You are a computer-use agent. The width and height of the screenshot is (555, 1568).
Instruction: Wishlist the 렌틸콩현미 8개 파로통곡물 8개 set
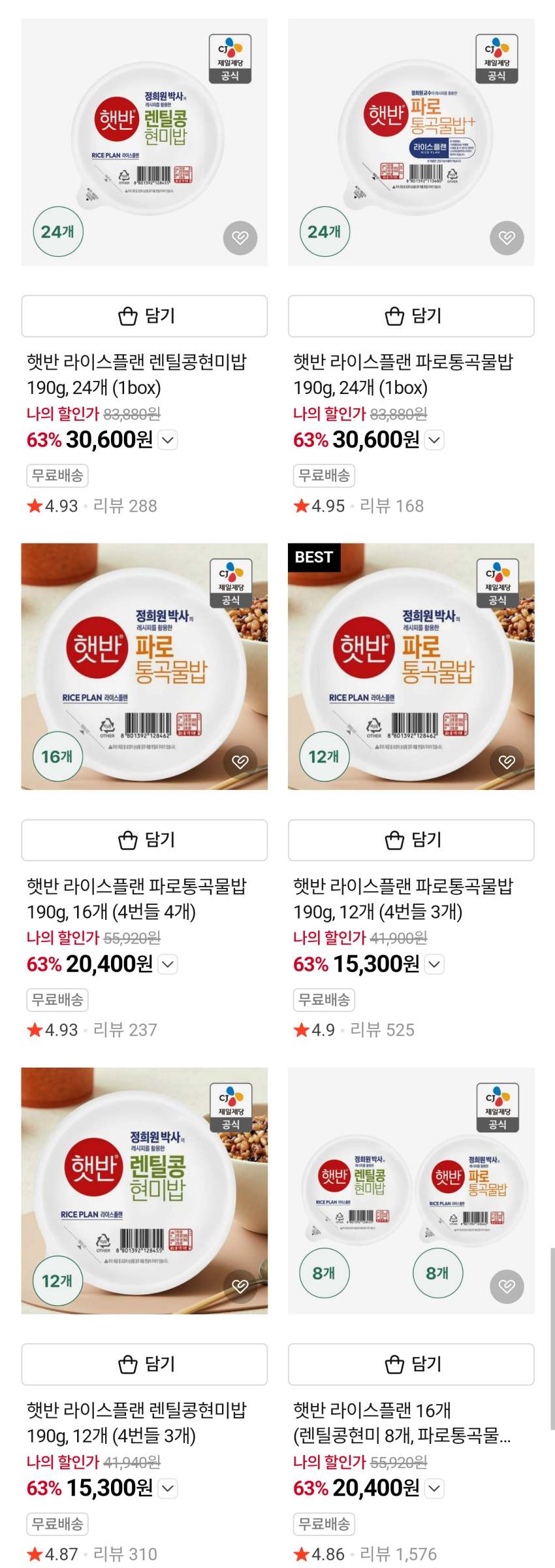click(507, 1286)
